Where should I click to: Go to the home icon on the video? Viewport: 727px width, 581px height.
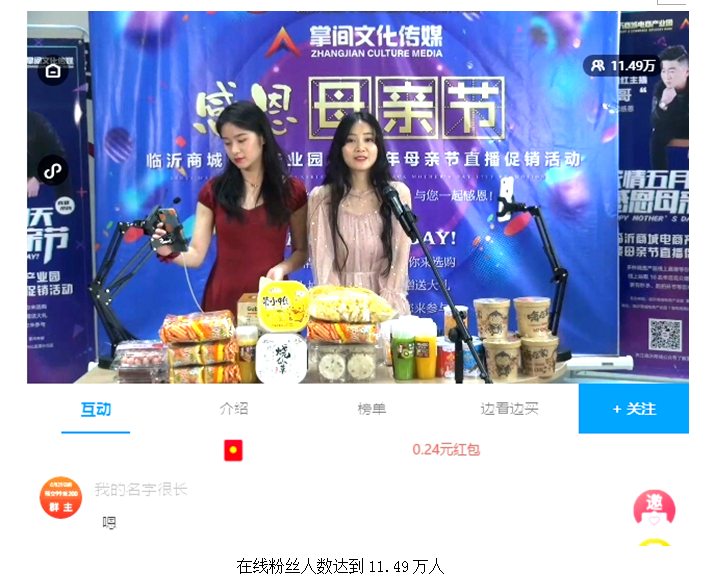tap(54, 70)
